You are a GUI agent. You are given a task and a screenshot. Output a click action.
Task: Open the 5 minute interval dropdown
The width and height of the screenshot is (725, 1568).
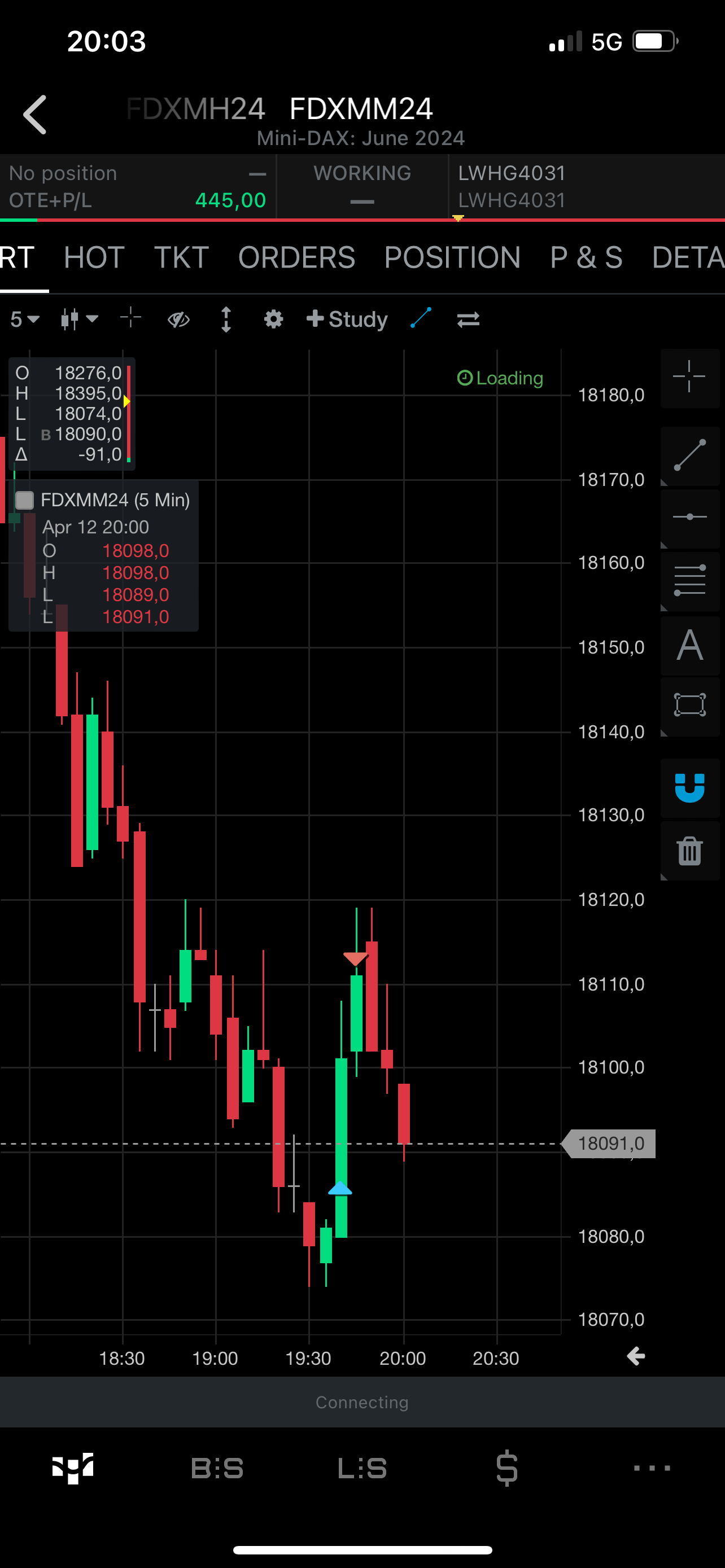(x=25, y=319)
